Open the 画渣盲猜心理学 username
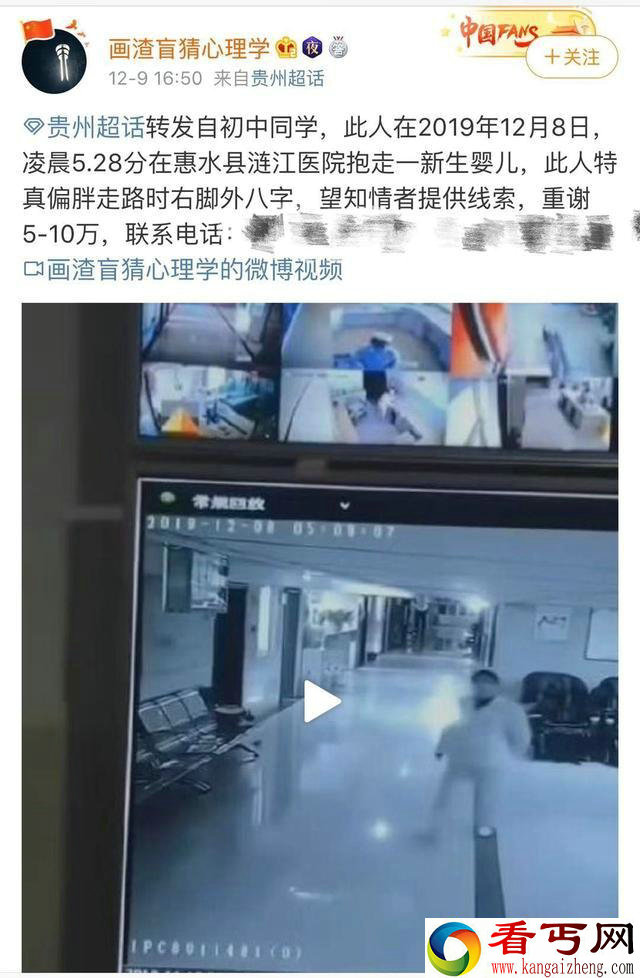Viewport: 640px width, 978px height. point(189,46)
